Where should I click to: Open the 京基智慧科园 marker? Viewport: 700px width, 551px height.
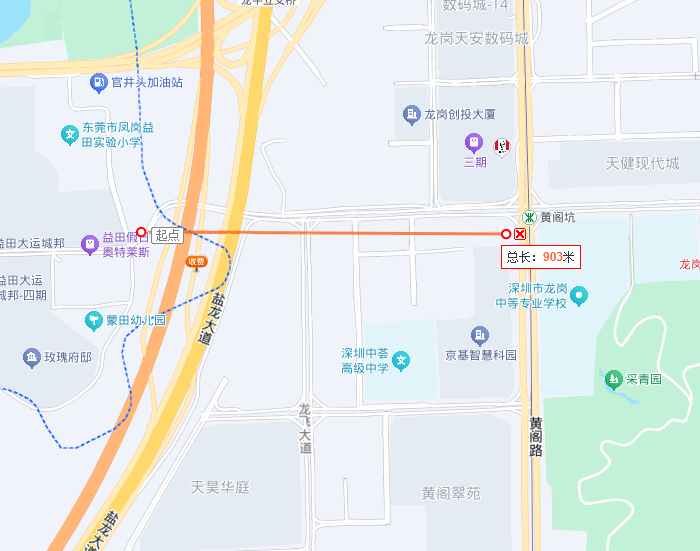pos(481,336)
